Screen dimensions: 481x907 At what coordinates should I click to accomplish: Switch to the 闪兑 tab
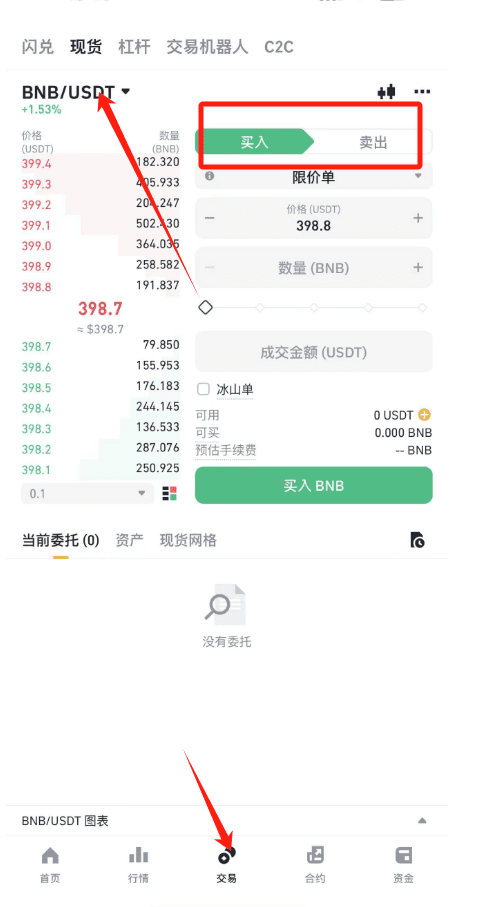click(x=38, y=46)
